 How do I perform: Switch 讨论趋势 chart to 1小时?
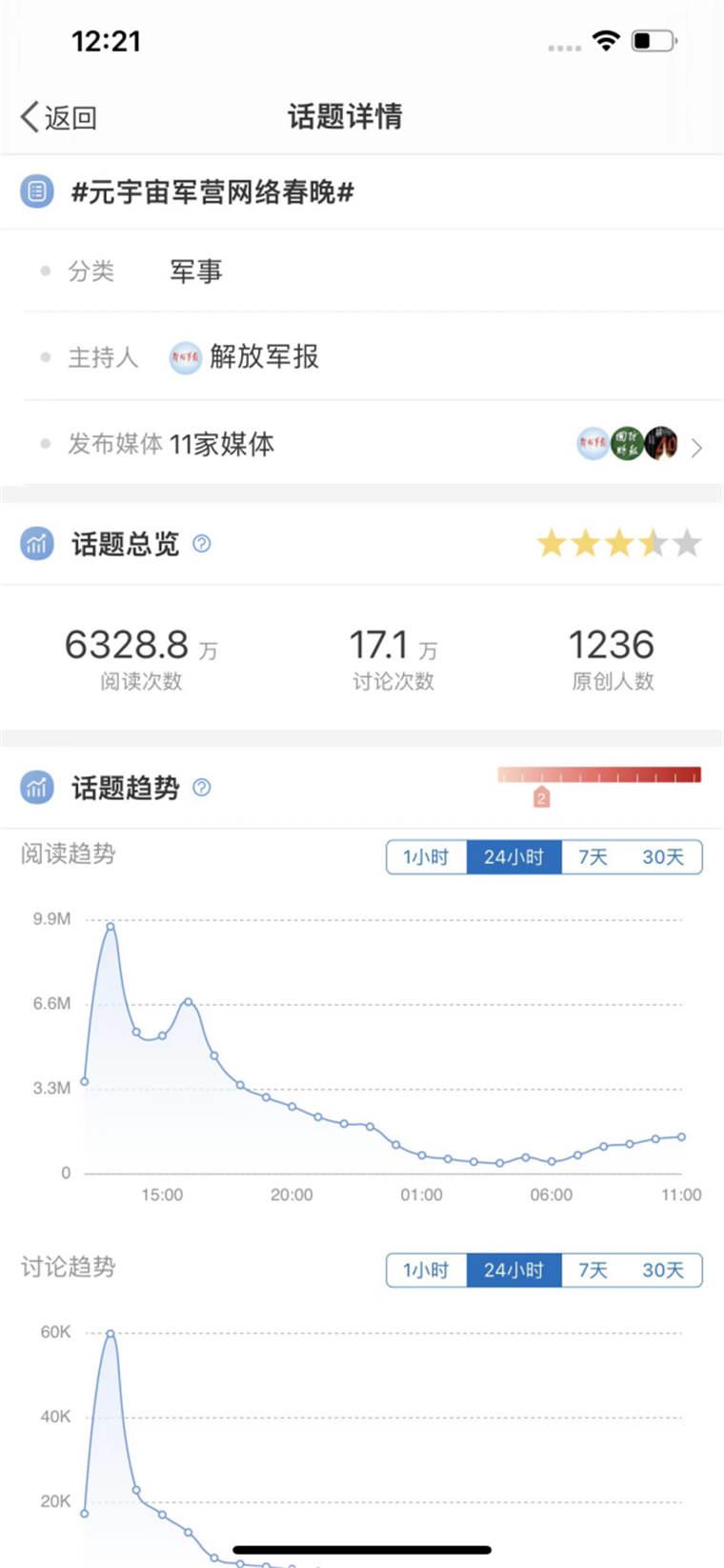(426, 1270)
